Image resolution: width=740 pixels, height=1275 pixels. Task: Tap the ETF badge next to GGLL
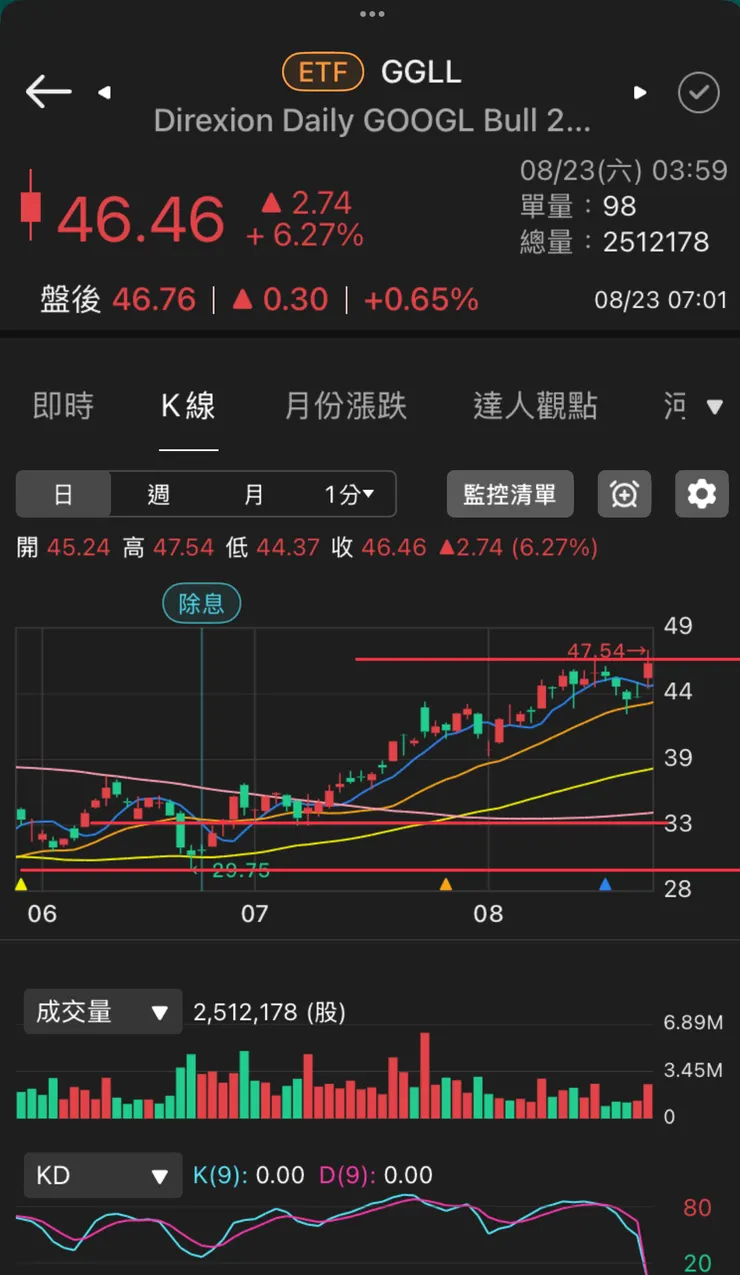pos(322,71)
